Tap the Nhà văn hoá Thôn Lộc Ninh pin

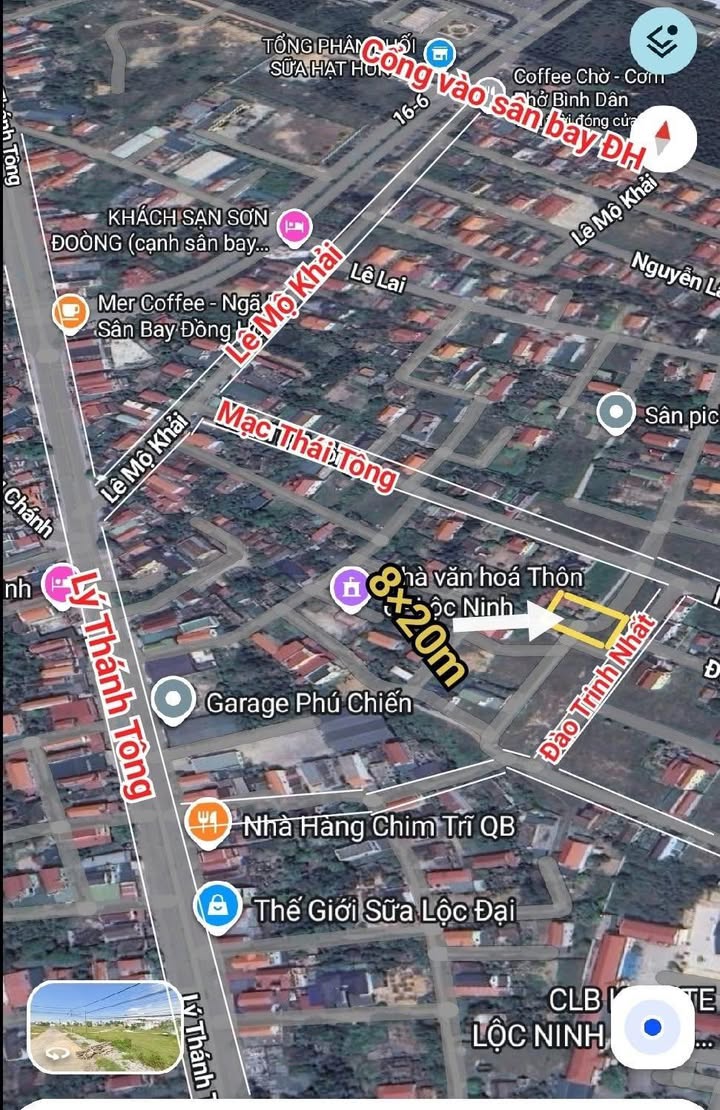tap(352, 586)
